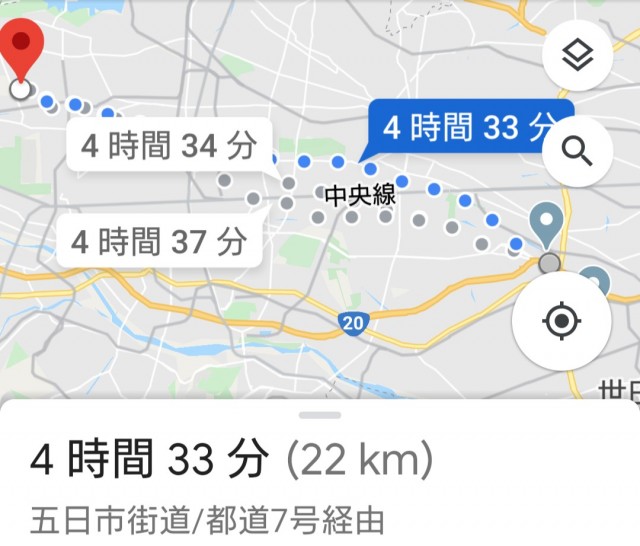The width and height of the screenshot is (640, 546).
Task: Tap the blue 4 時間 33 分 route label
Action: pyautogui.click(x=468, y=127)
